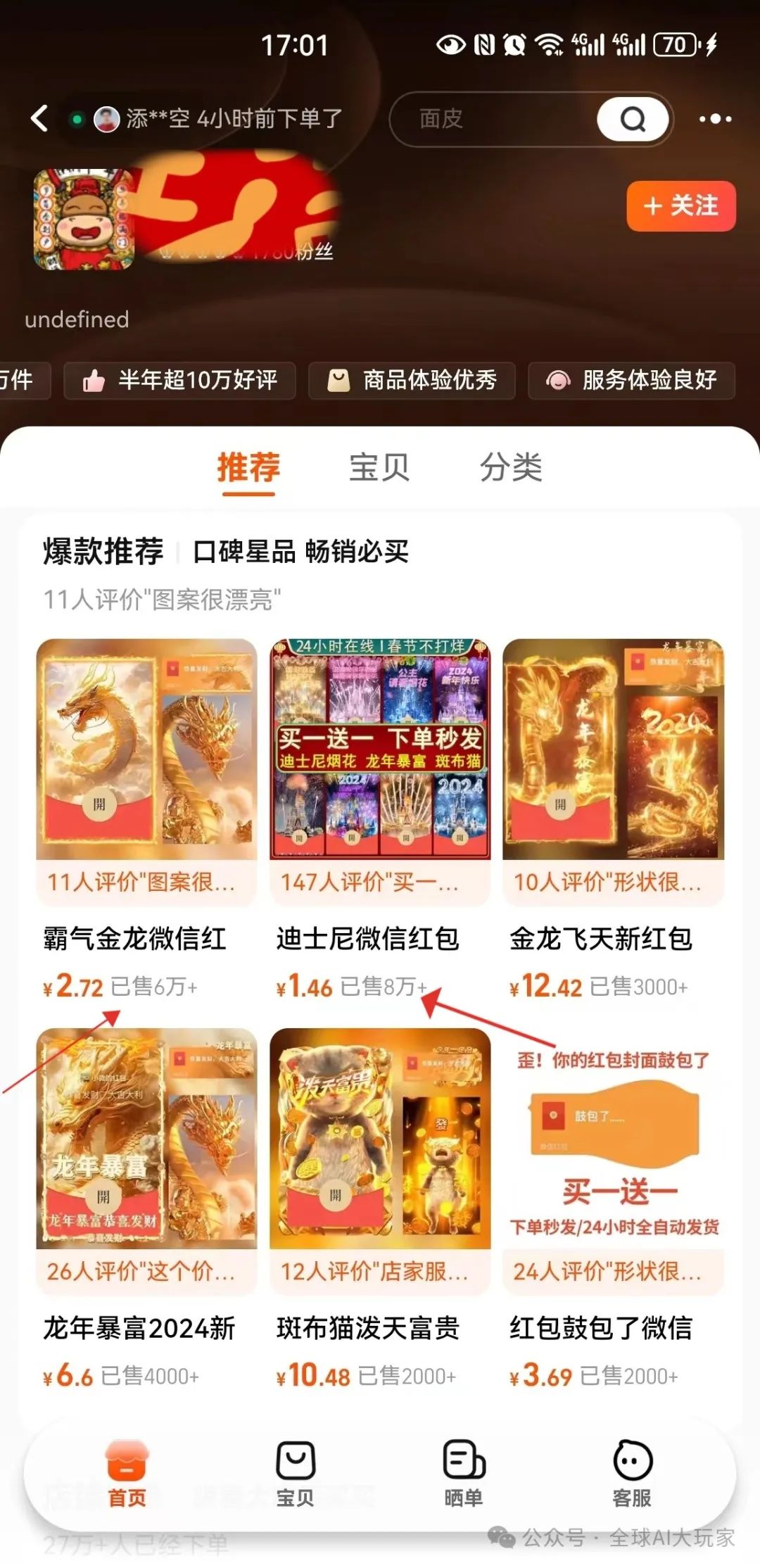This screenshot has width=760, height=1568.
Task: Switch to the 宝贝 top tab
Action: point(379,467)
